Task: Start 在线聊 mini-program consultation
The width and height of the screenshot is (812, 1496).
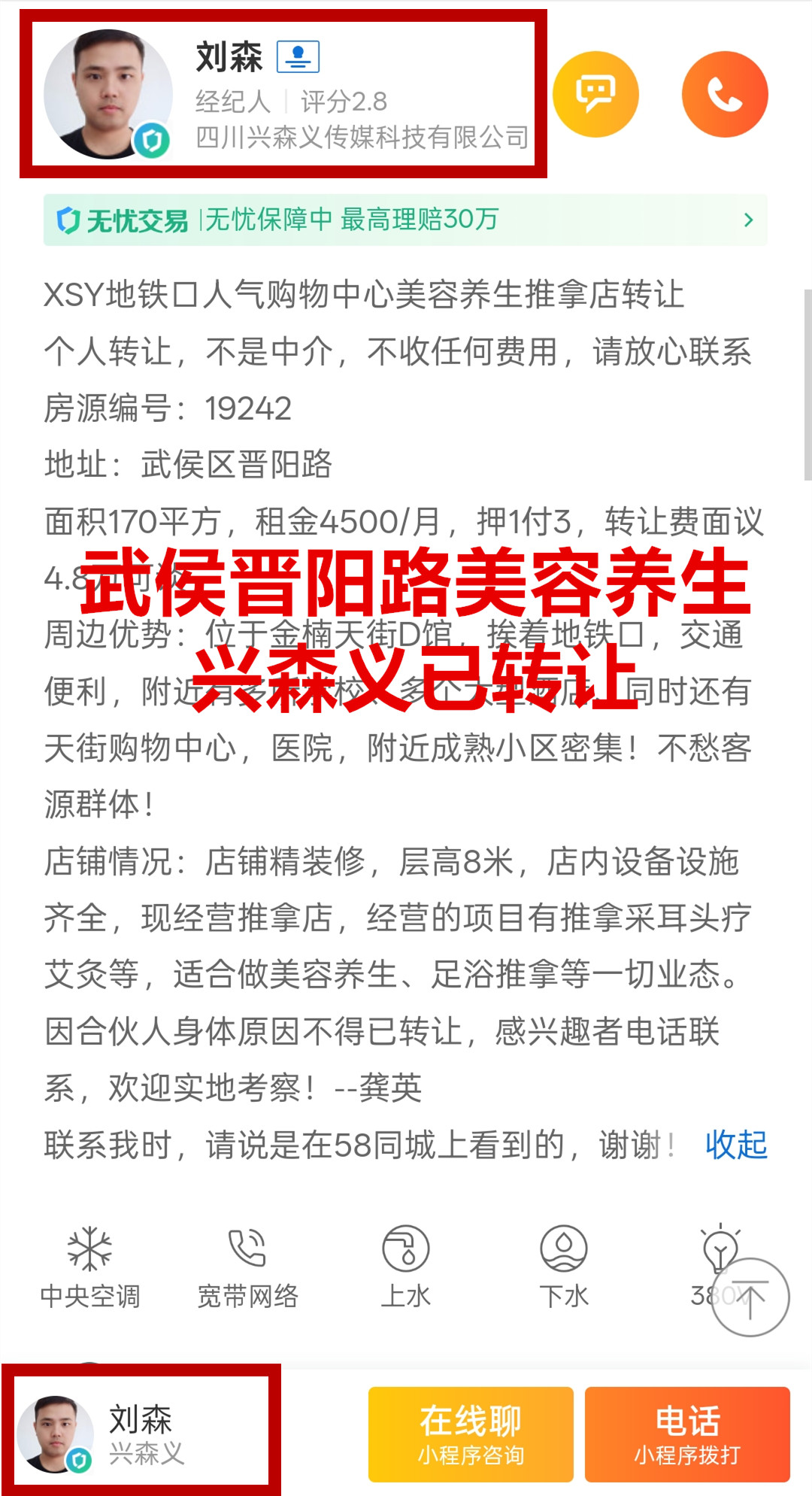Action: [x=471, y=1434]
